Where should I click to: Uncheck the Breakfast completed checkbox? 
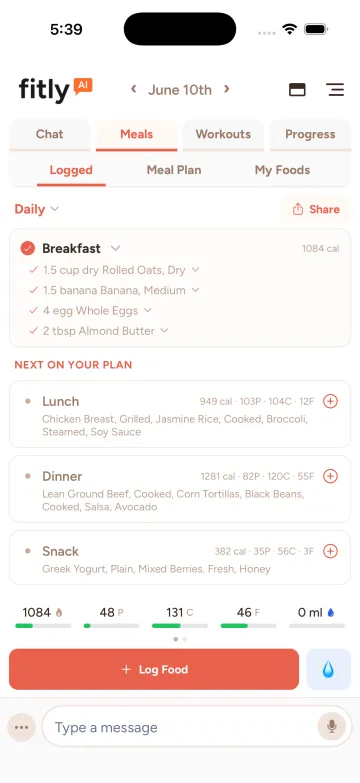[27, 248]
